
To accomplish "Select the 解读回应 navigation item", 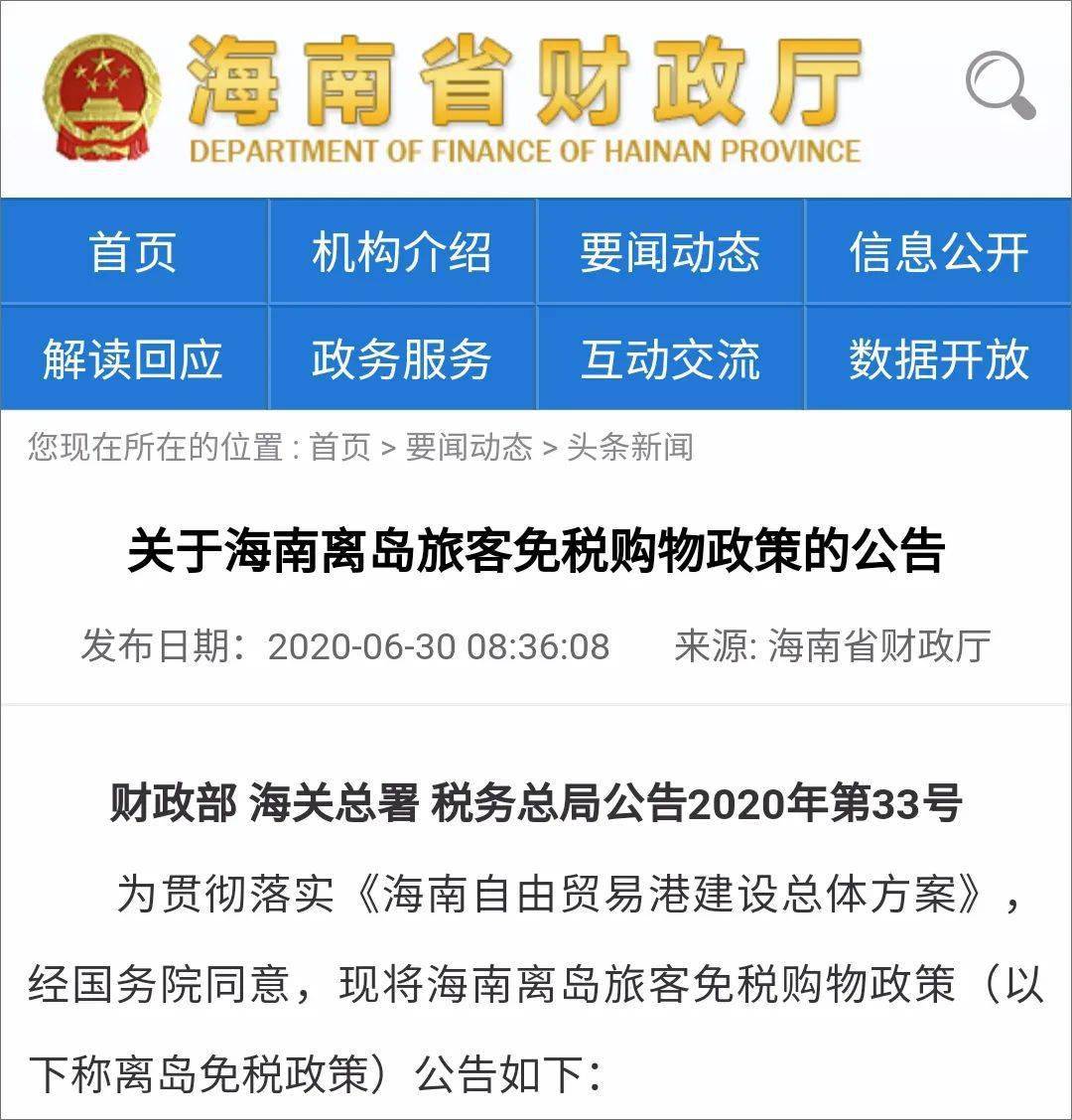I will click(x=133, y=358).
